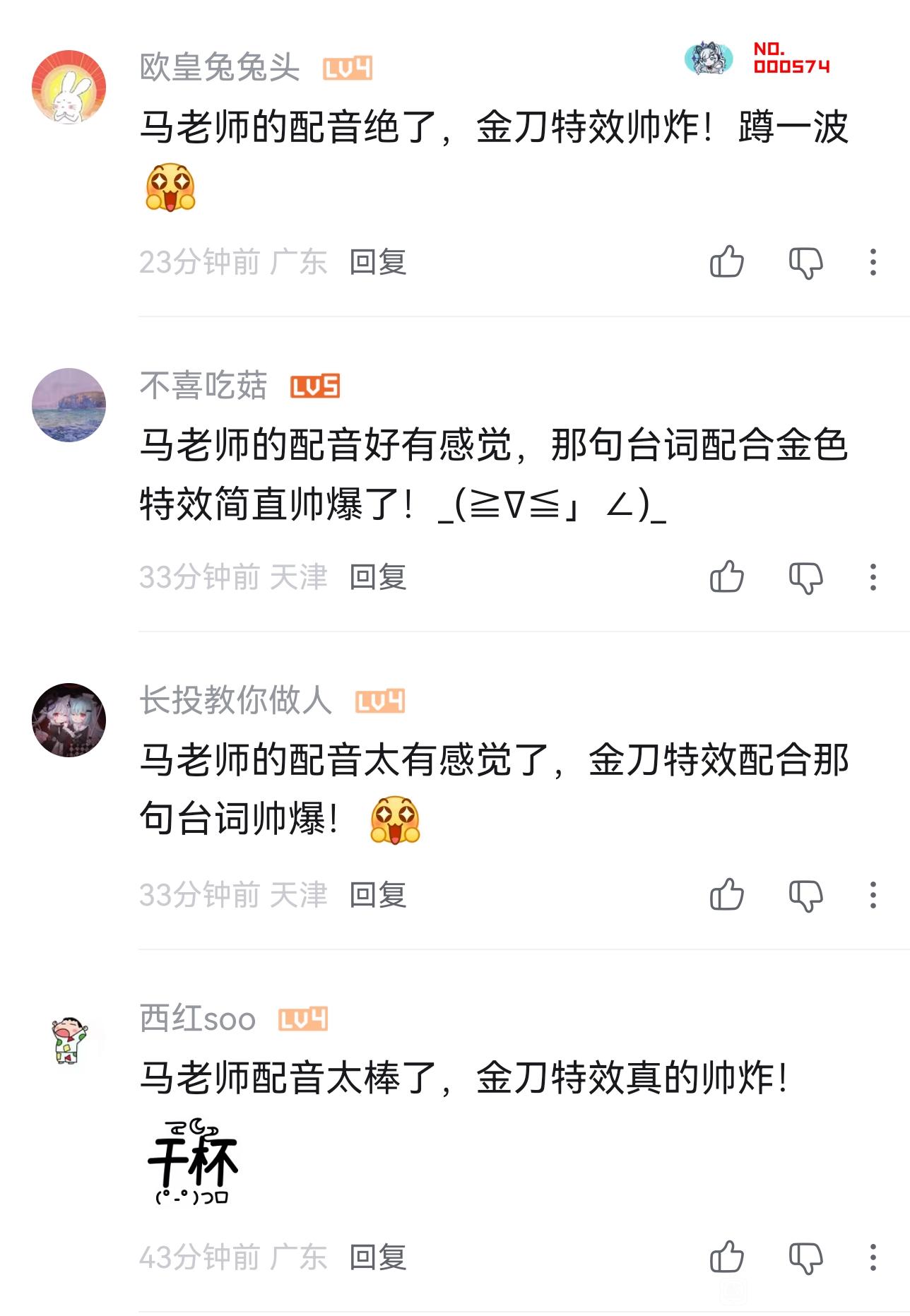The image size is (910, 1316).
Task: Reply to 长投教你做人's comment
Action: pos(378,895)
